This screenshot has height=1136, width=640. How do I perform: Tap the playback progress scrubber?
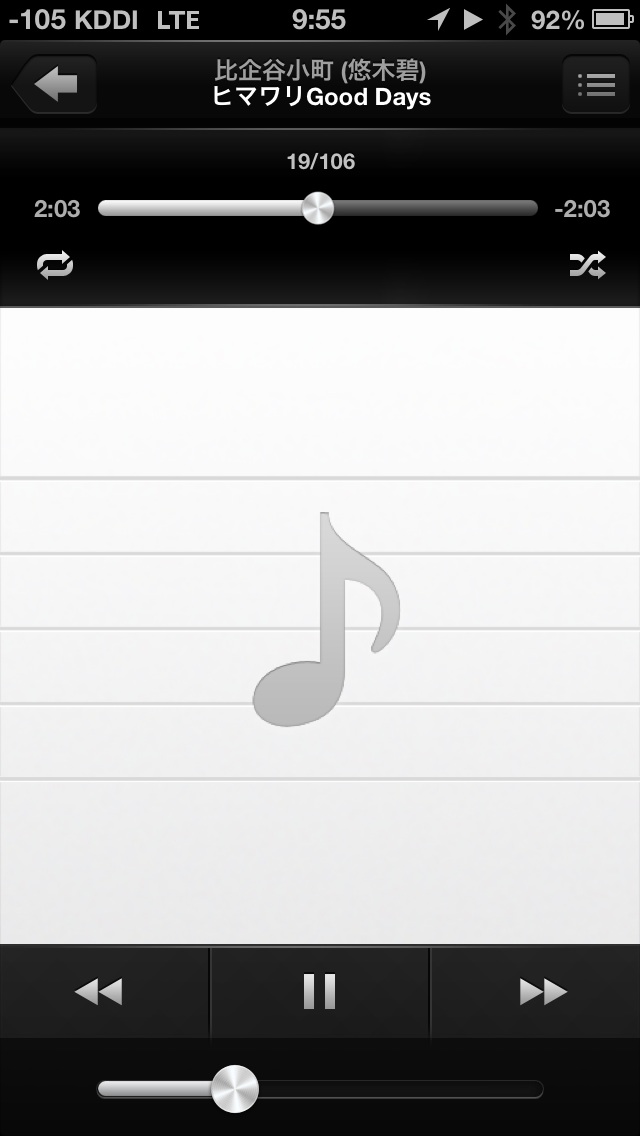point(317,208)
